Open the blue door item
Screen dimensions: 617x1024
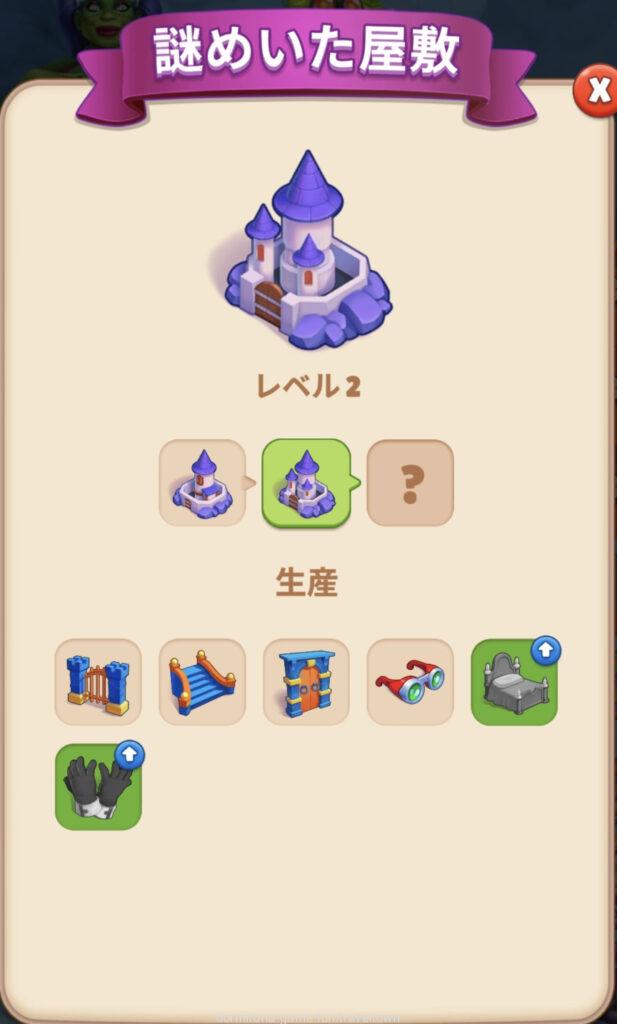pos(306,682)
